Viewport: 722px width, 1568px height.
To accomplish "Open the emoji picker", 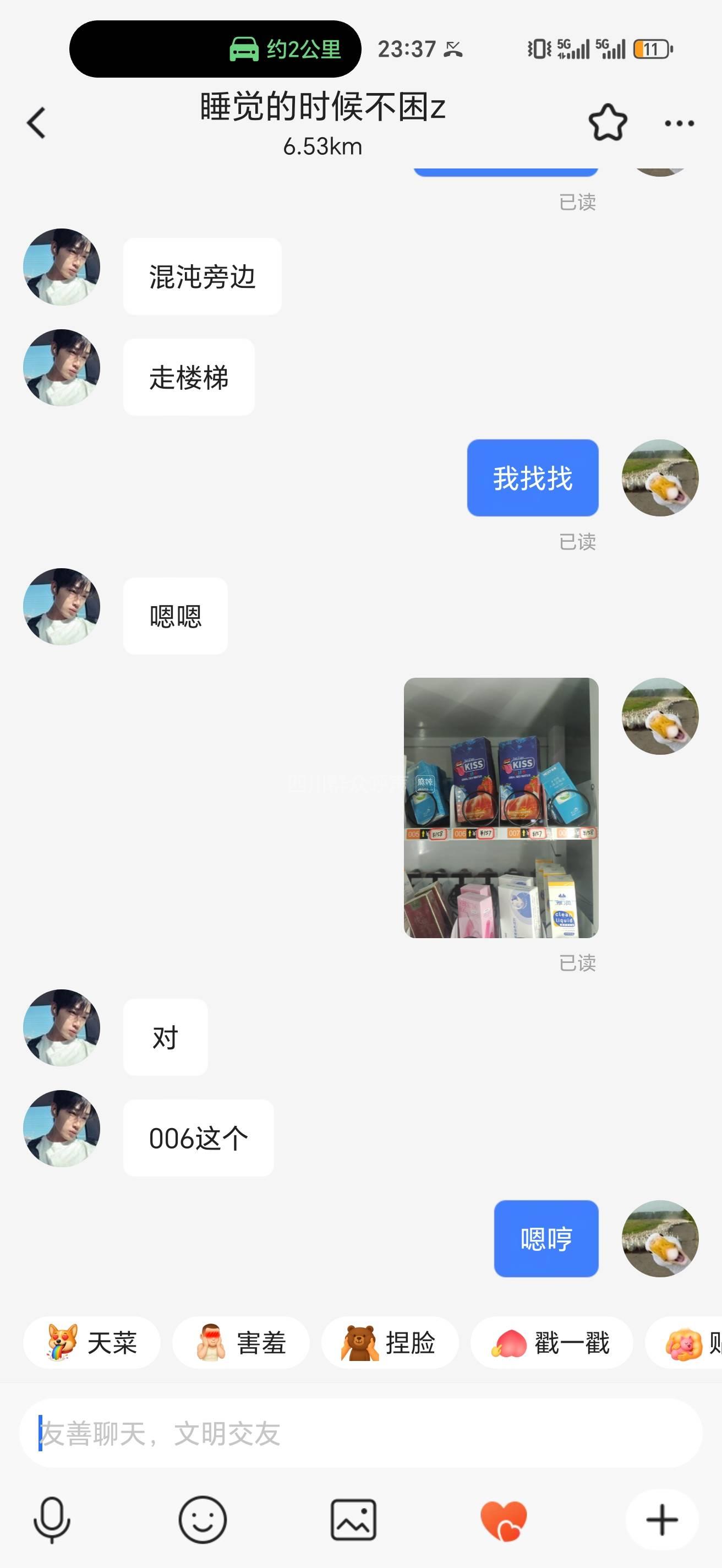I will pyautogui.click(x=203, y=1520).
